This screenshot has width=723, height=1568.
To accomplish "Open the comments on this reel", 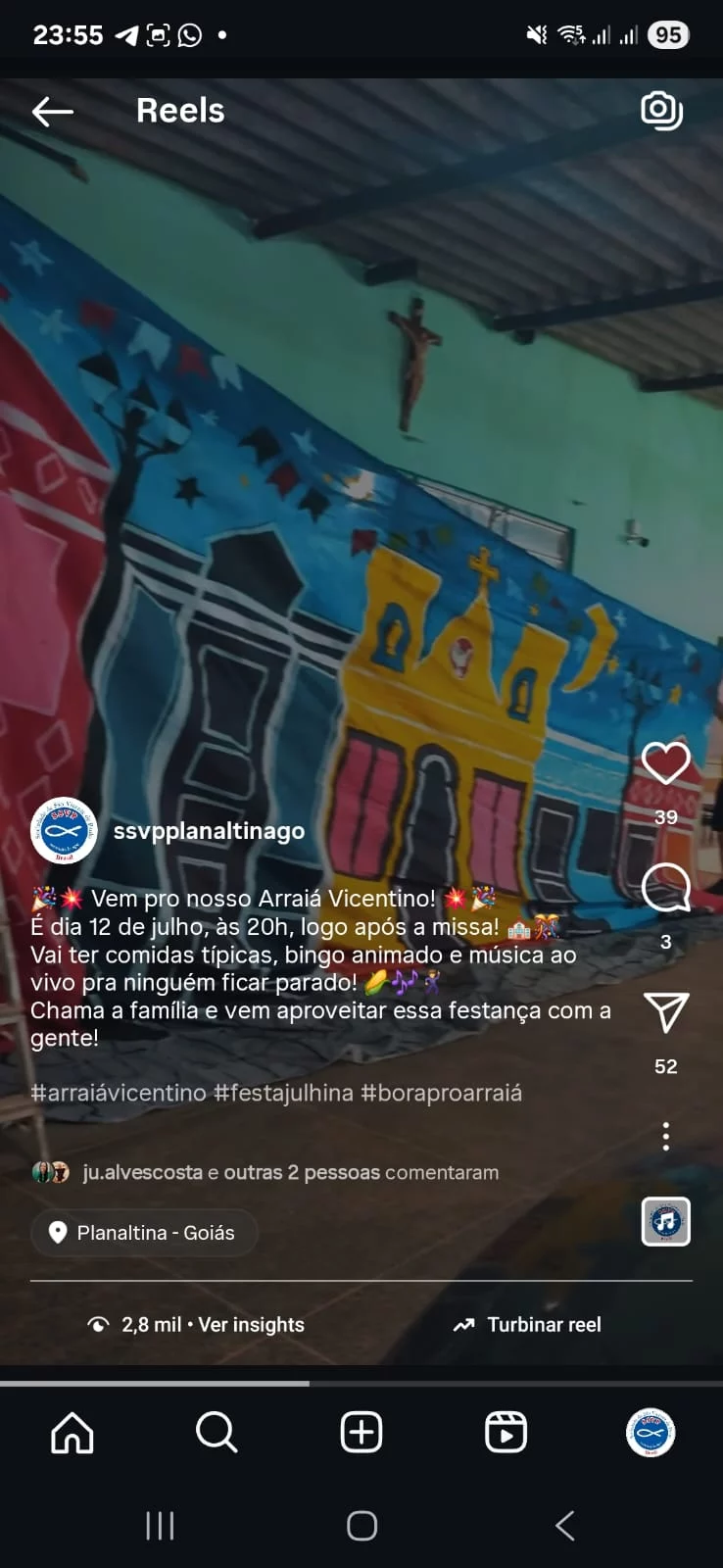I will pyautogui.click(x=665, y=888).
